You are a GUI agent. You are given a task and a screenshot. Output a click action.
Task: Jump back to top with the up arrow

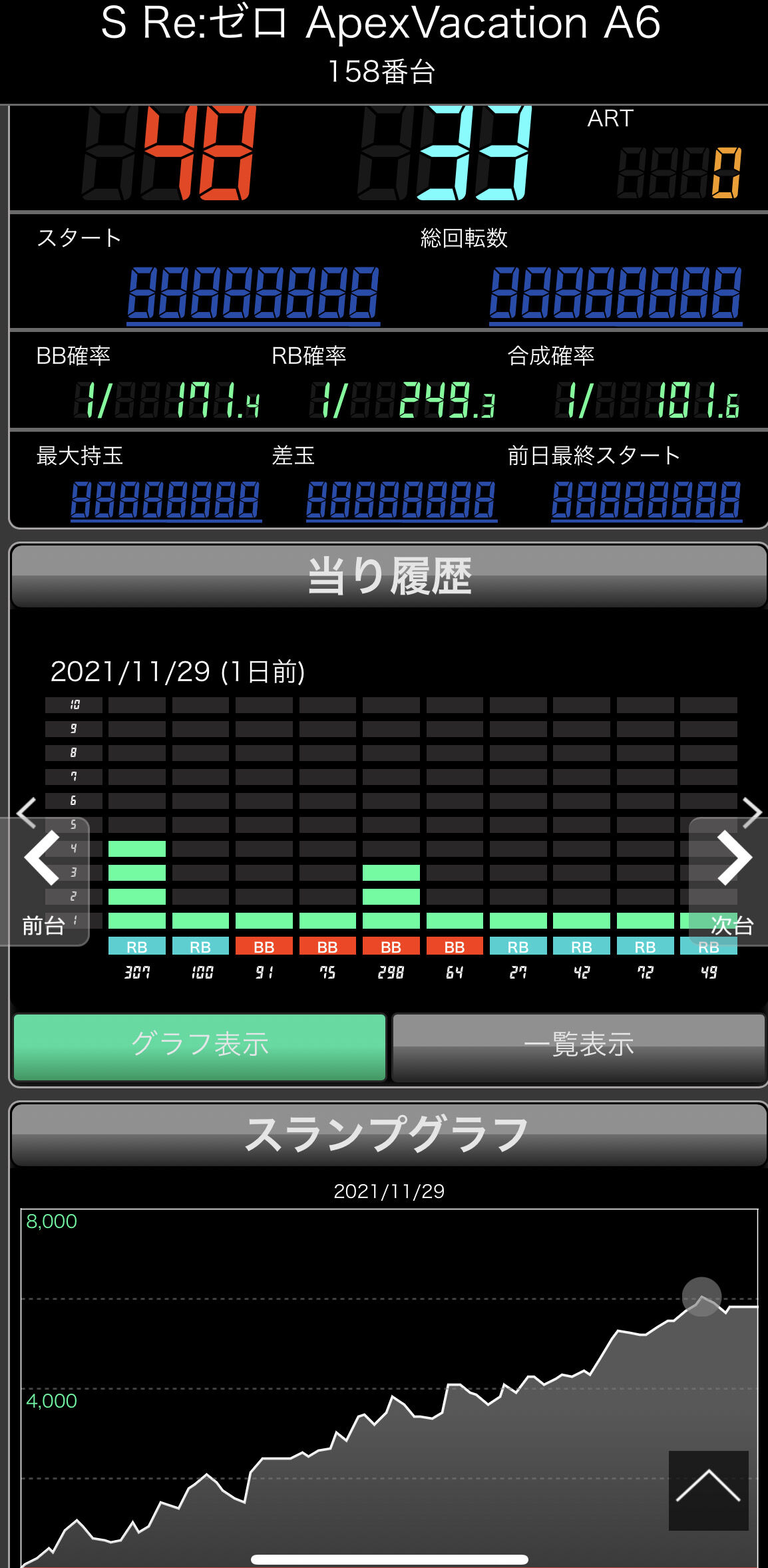[x=708, y=1490]
